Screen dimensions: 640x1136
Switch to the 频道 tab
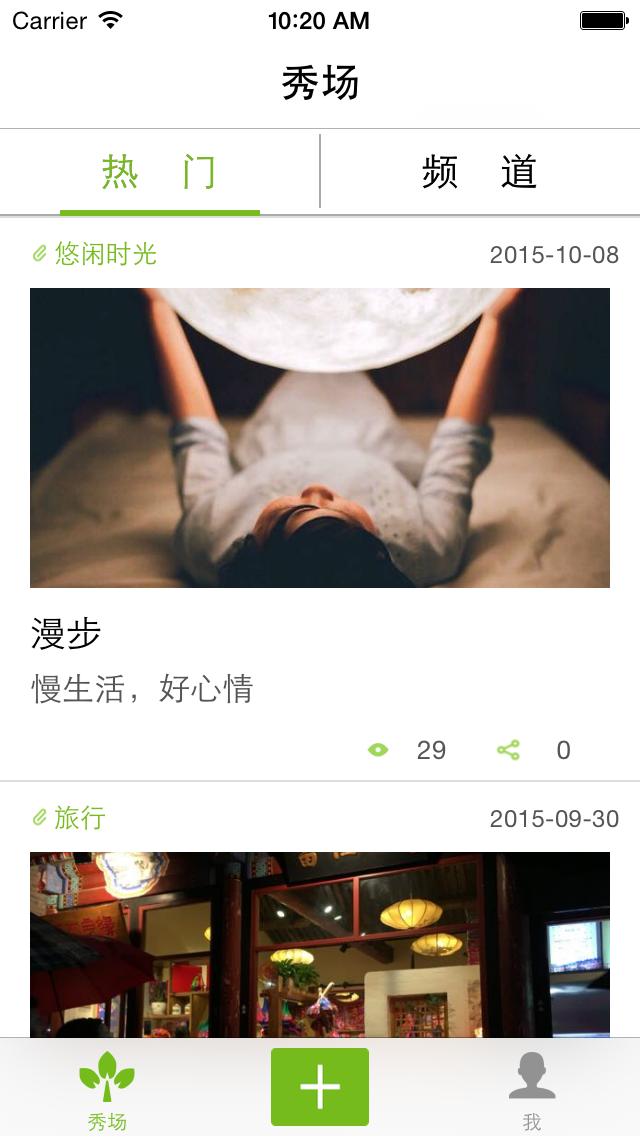tap(480, 172)
